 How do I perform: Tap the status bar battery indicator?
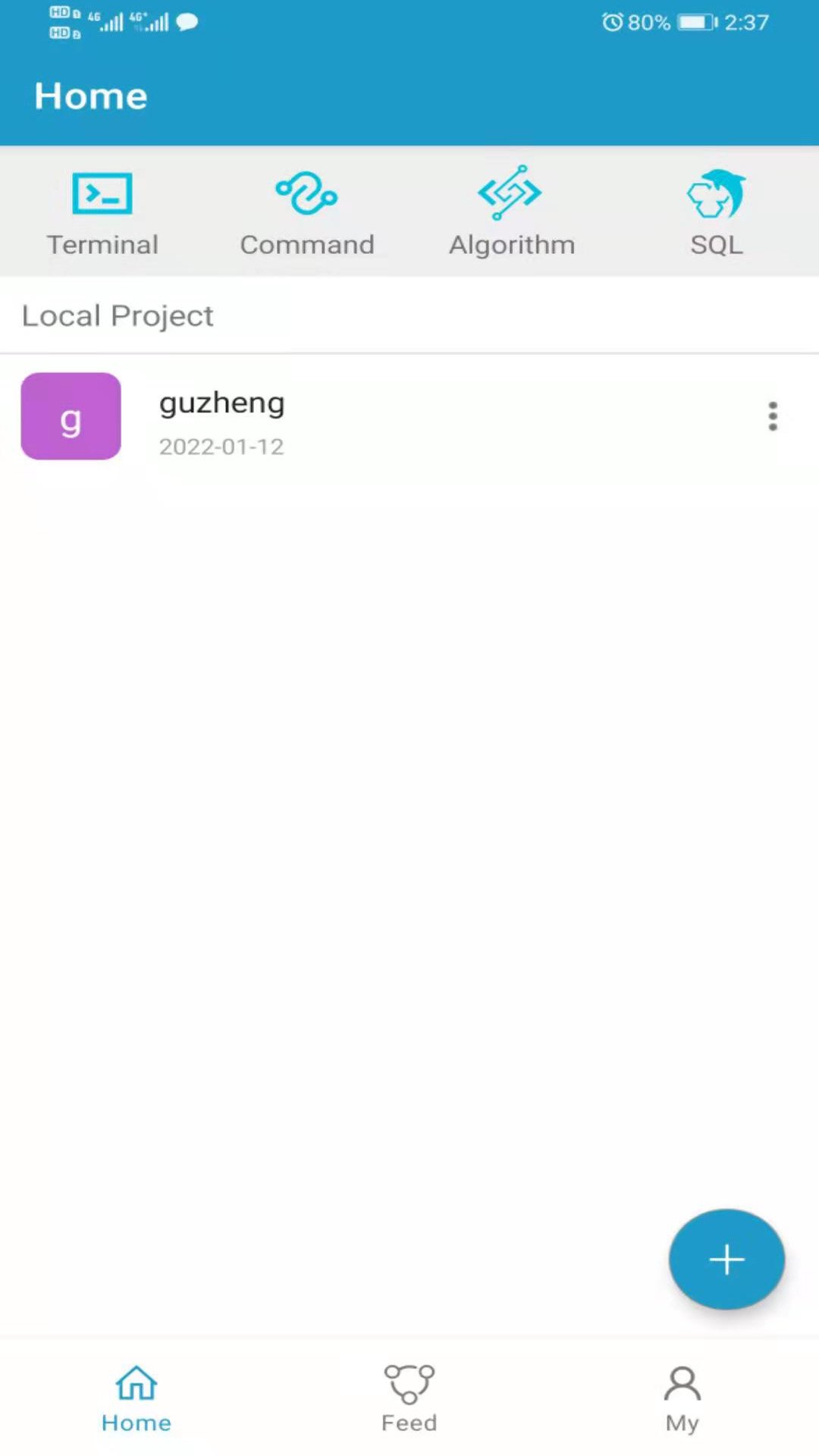(x=695, y=21)
